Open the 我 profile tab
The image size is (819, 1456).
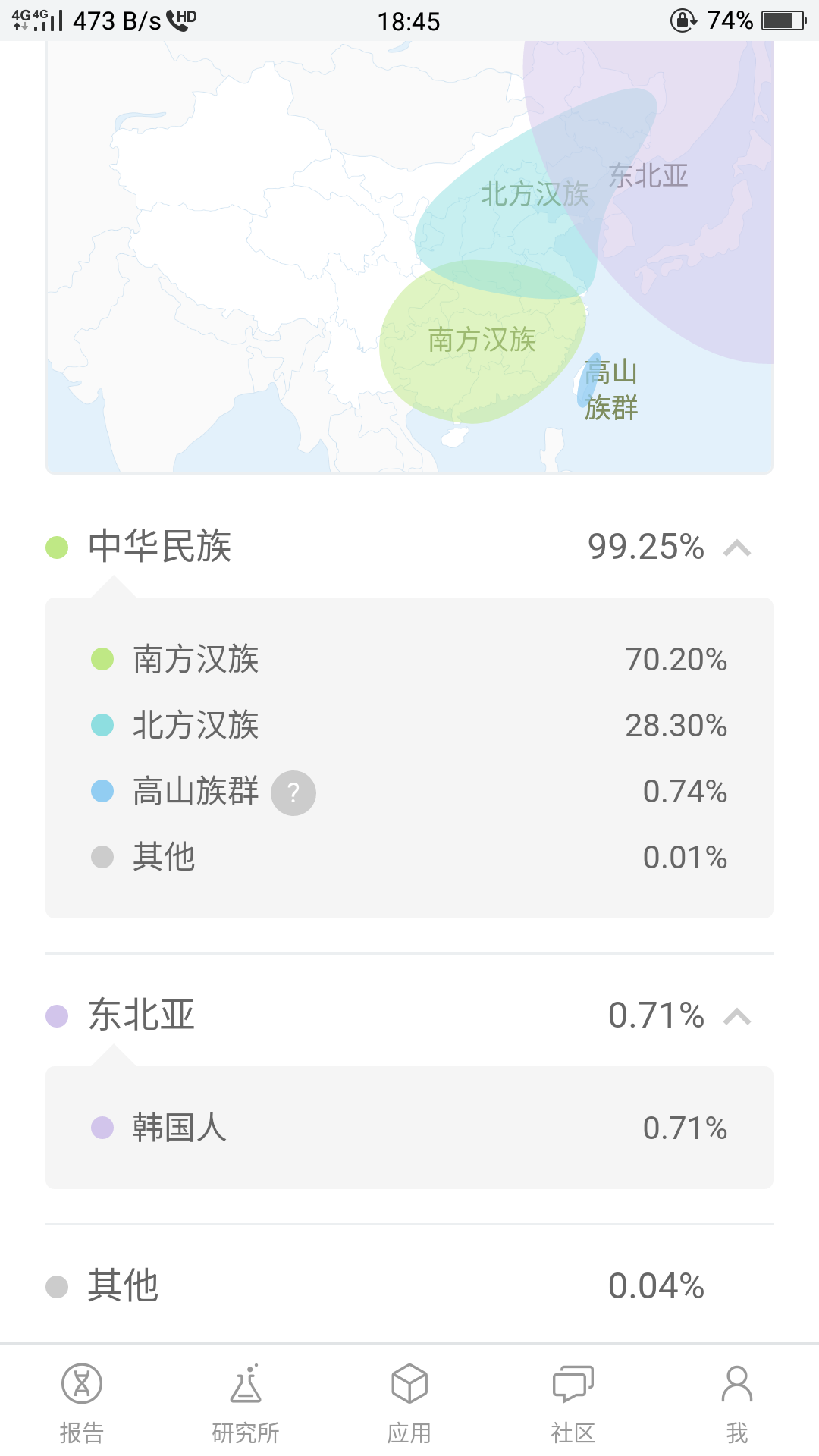[x=737, y=1402]
